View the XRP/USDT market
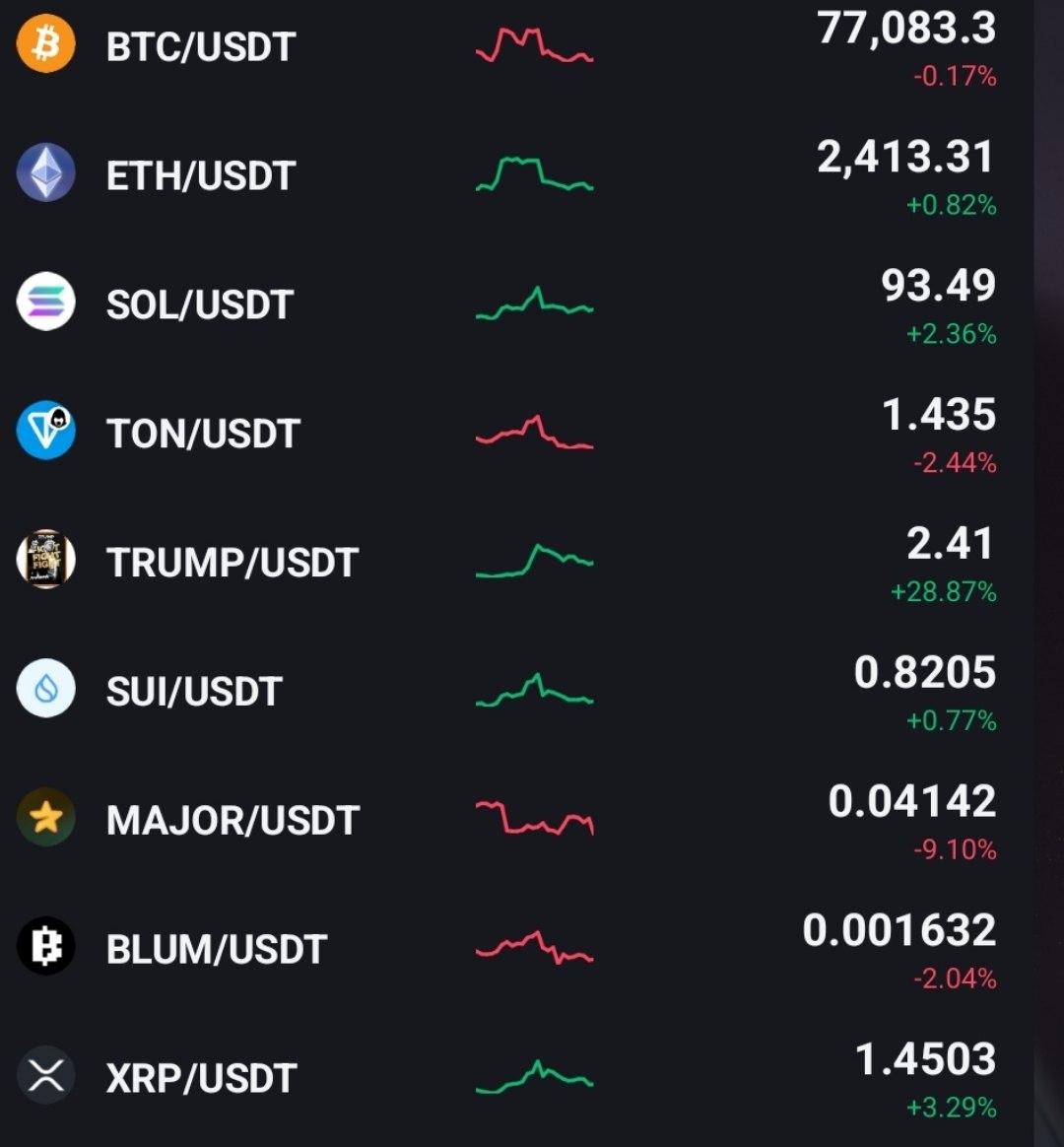Screen dimensions: 1064x1147 516,1077
